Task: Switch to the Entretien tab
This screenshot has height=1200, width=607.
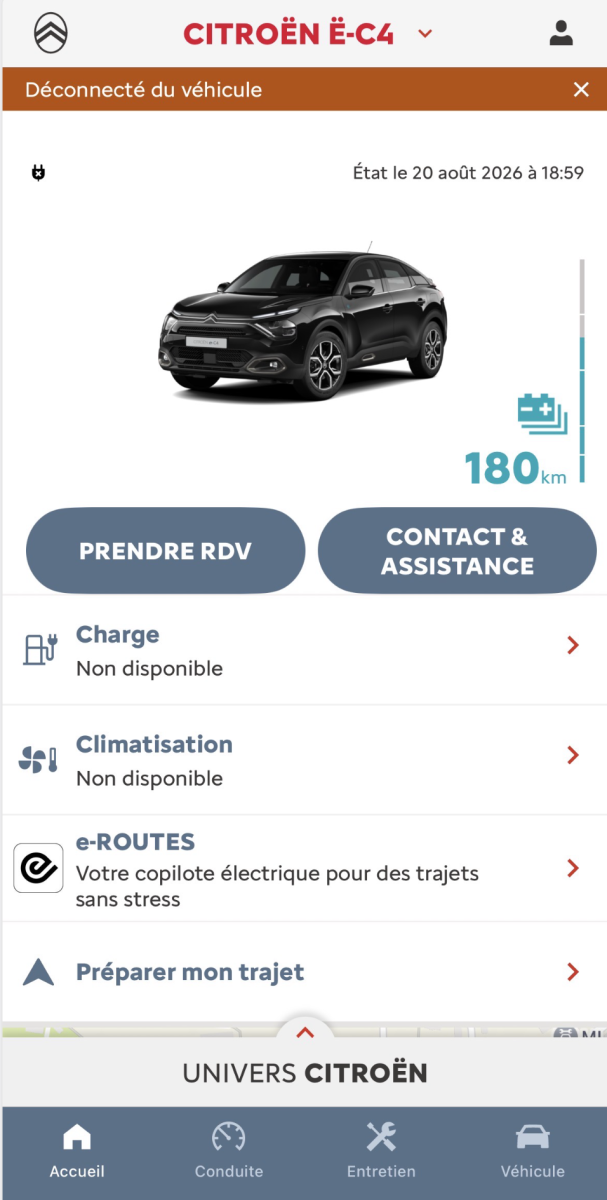Action: coord(381,1150)
